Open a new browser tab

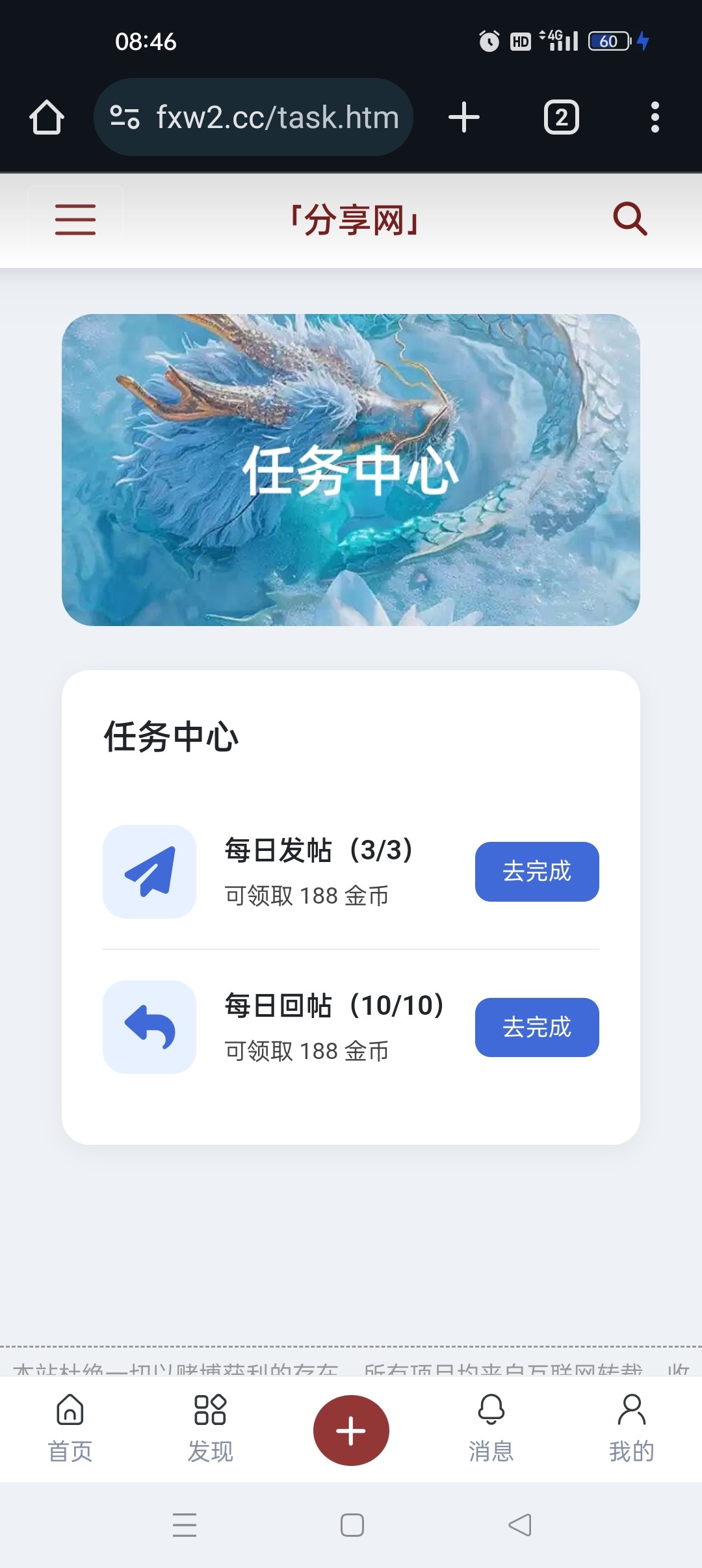click(x=464, y=118)
